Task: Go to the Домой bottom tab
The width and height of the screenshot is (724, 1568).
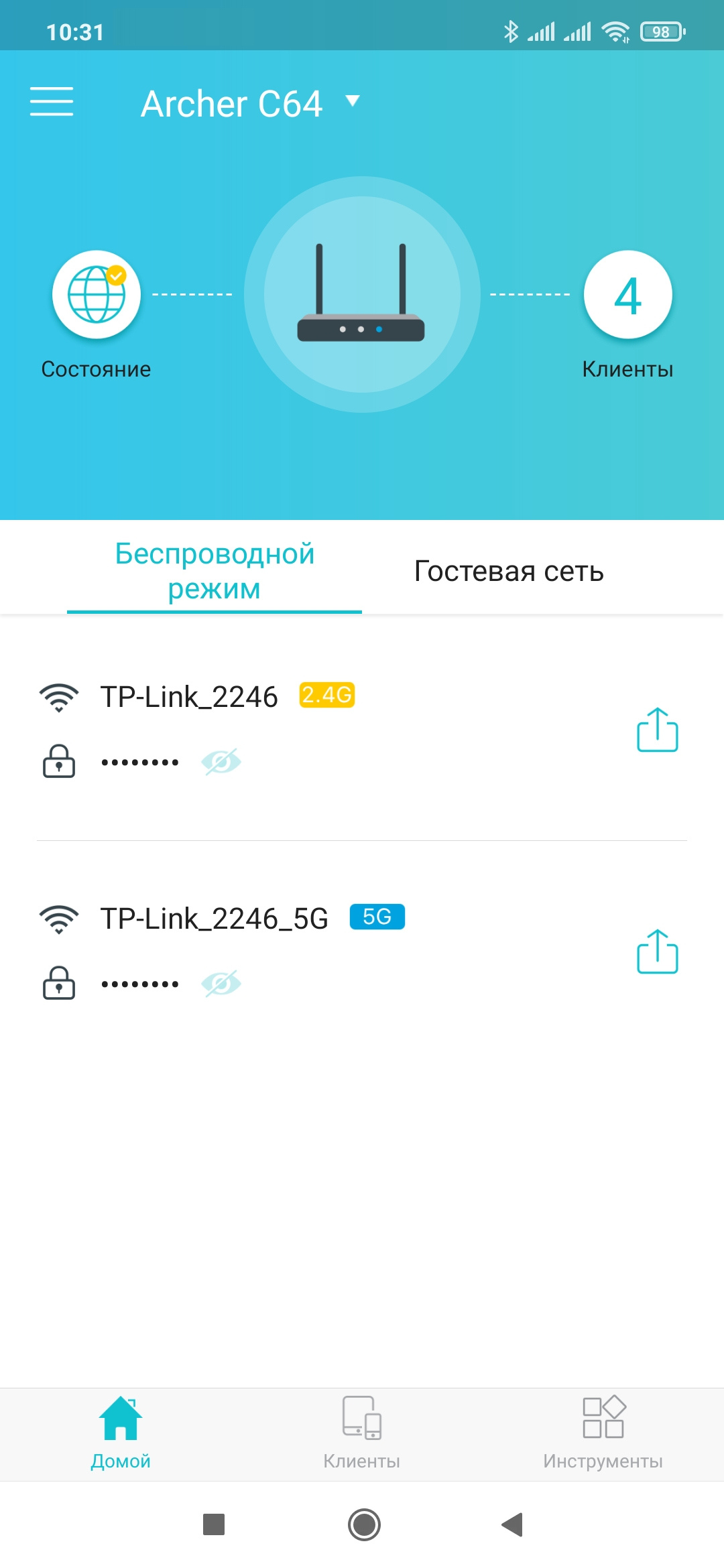Action: coord(121,1433)
